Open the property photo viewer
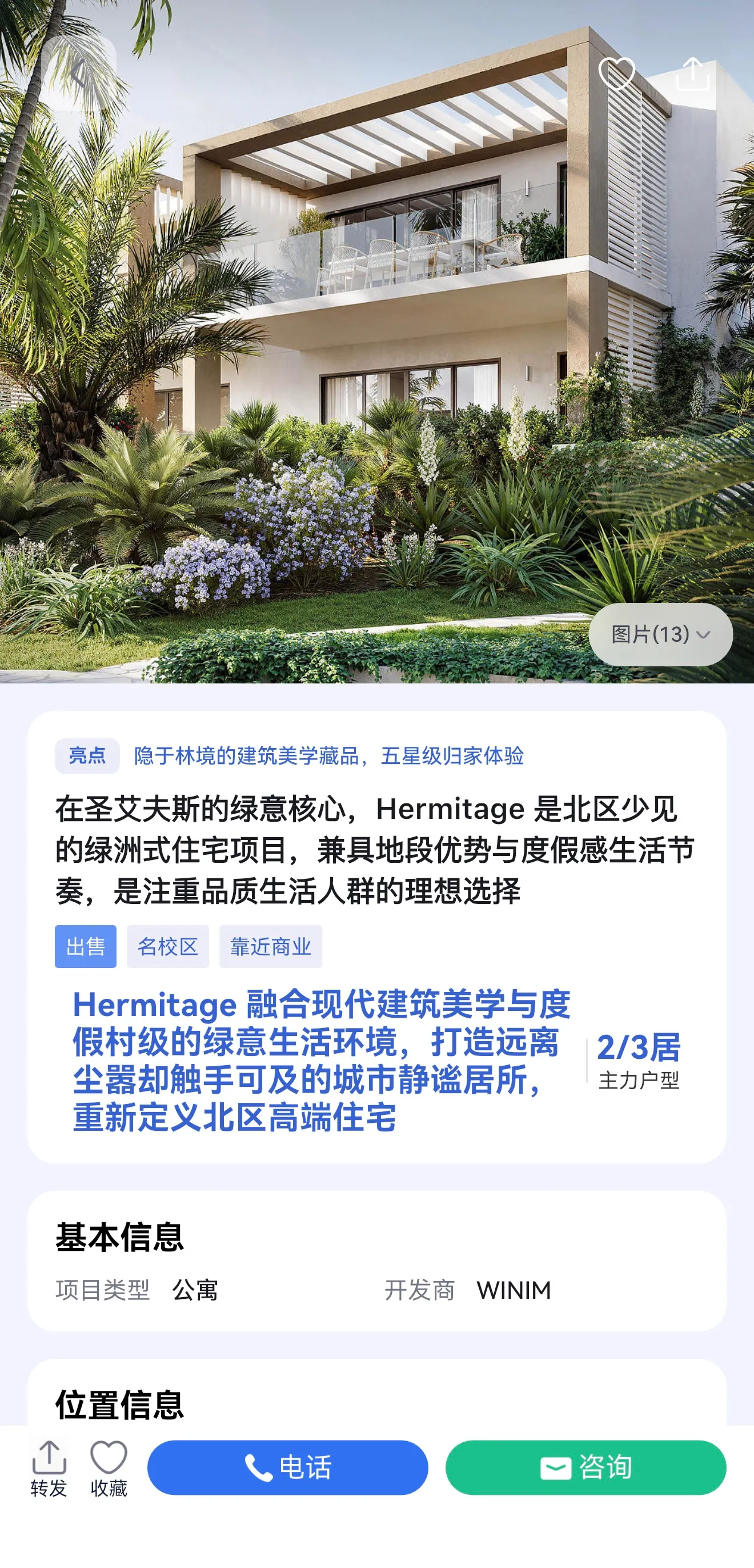The width and height of the screenshot is (754, 1568). 365,365
